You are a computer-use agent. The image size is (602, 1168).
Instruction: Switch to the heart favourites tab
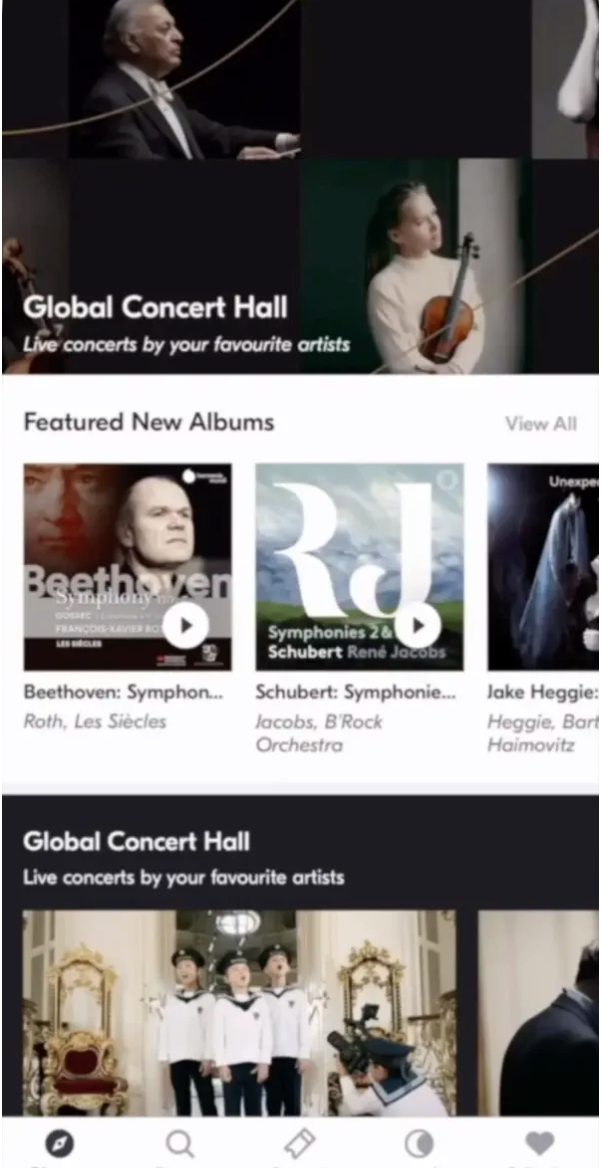coord(539,1143)
